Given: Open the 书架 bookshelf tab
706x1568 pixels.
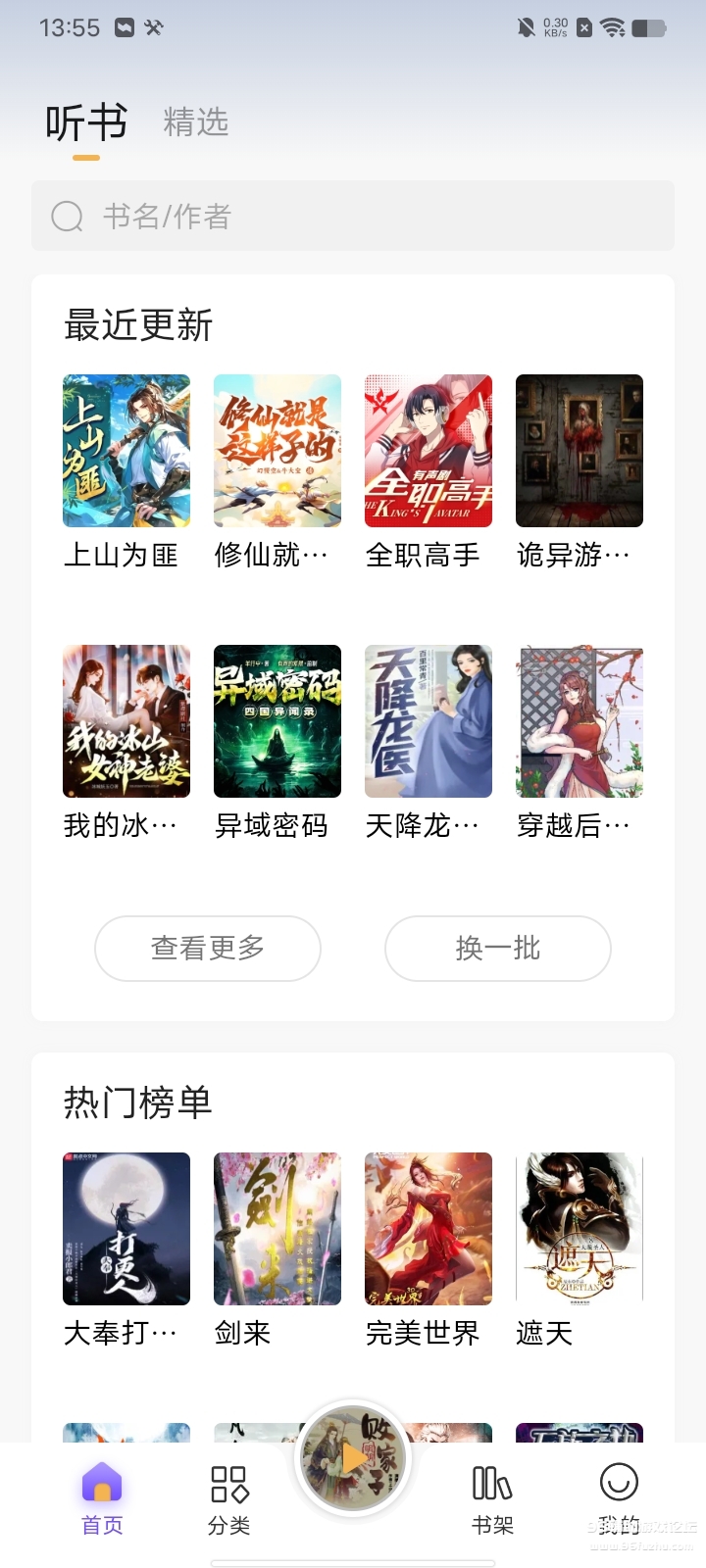Looking at the screenshot, I should (x=492, y=1499).
